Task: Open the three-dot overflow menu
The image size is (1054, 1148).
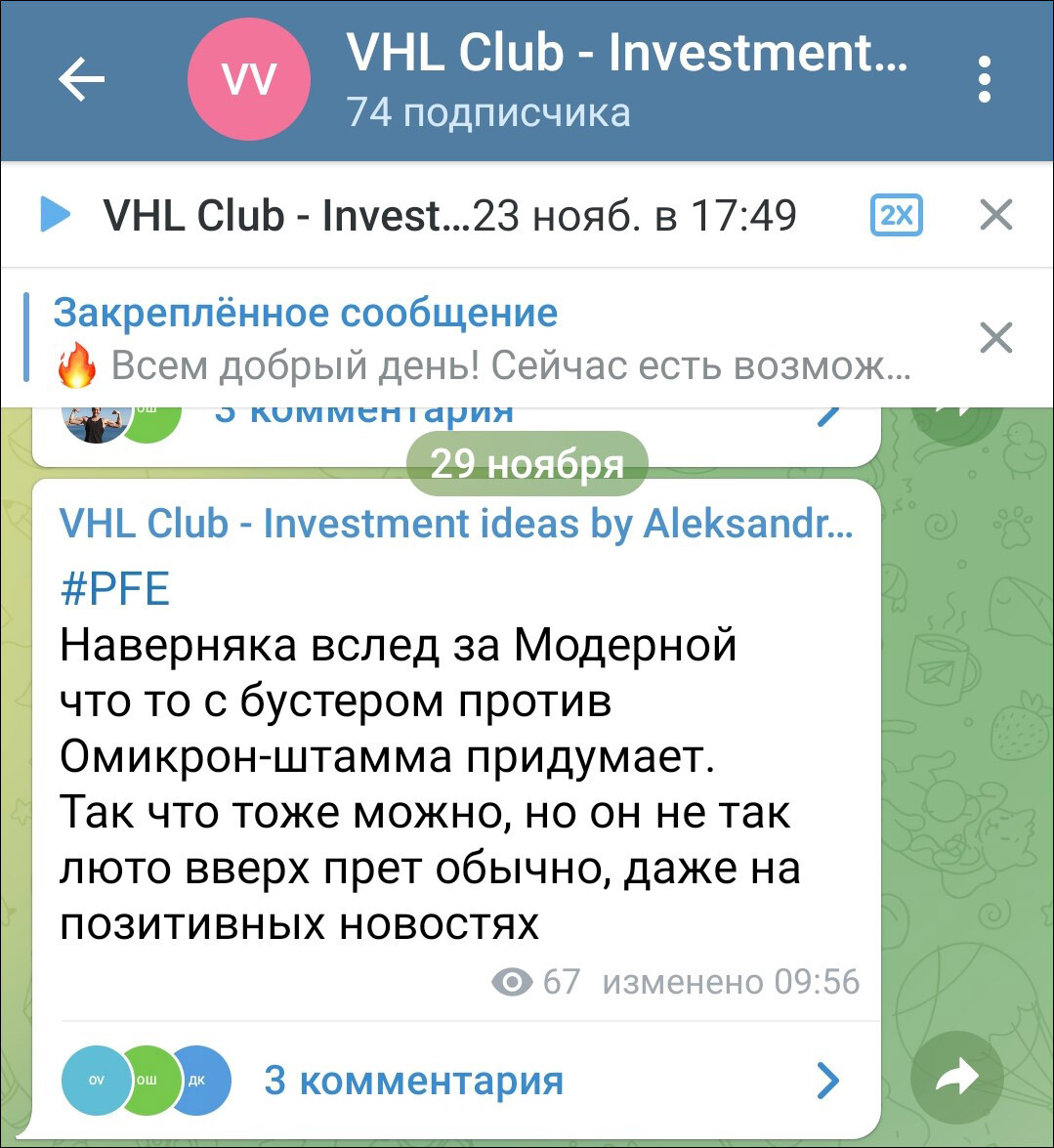Action: point(984,80)
